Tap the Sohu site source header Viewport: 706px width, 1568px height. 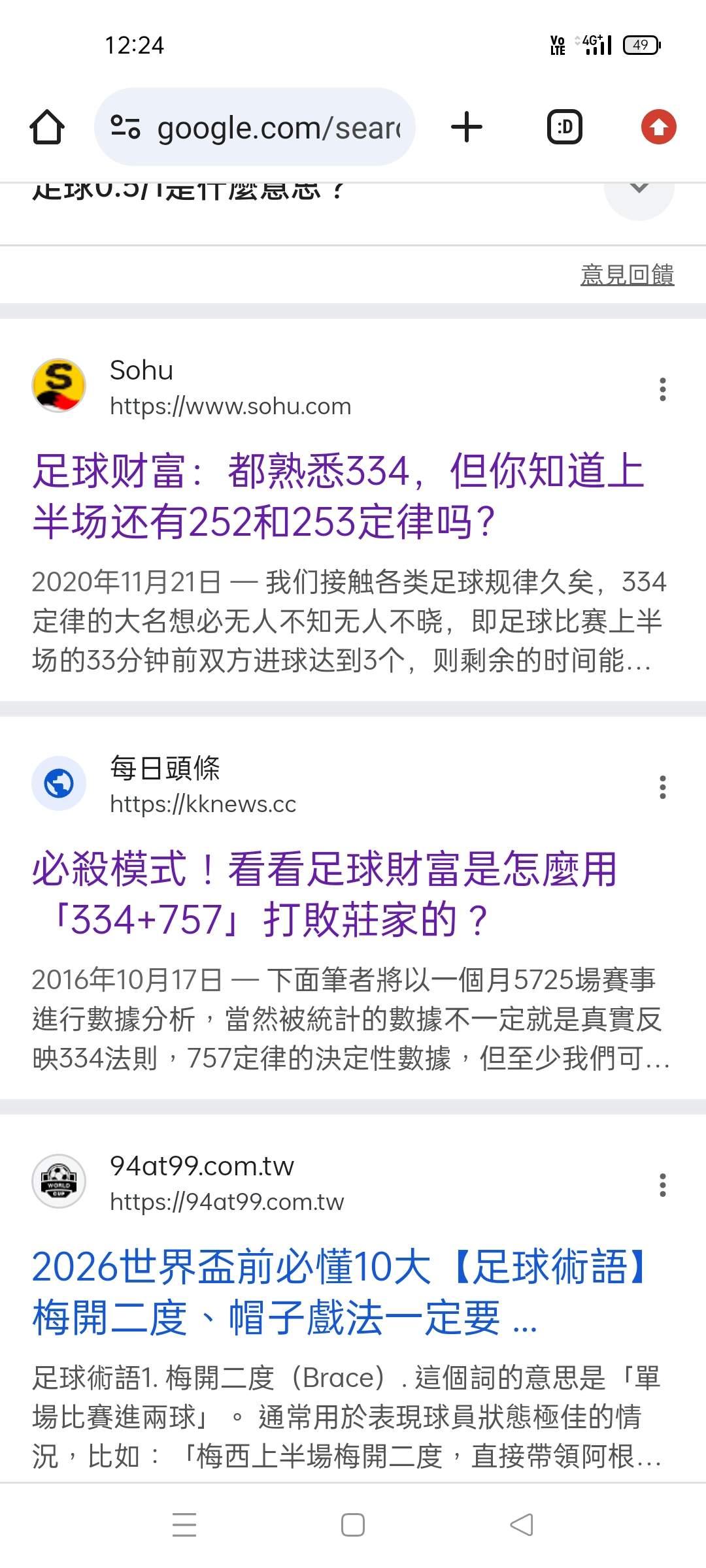[192, 387]
